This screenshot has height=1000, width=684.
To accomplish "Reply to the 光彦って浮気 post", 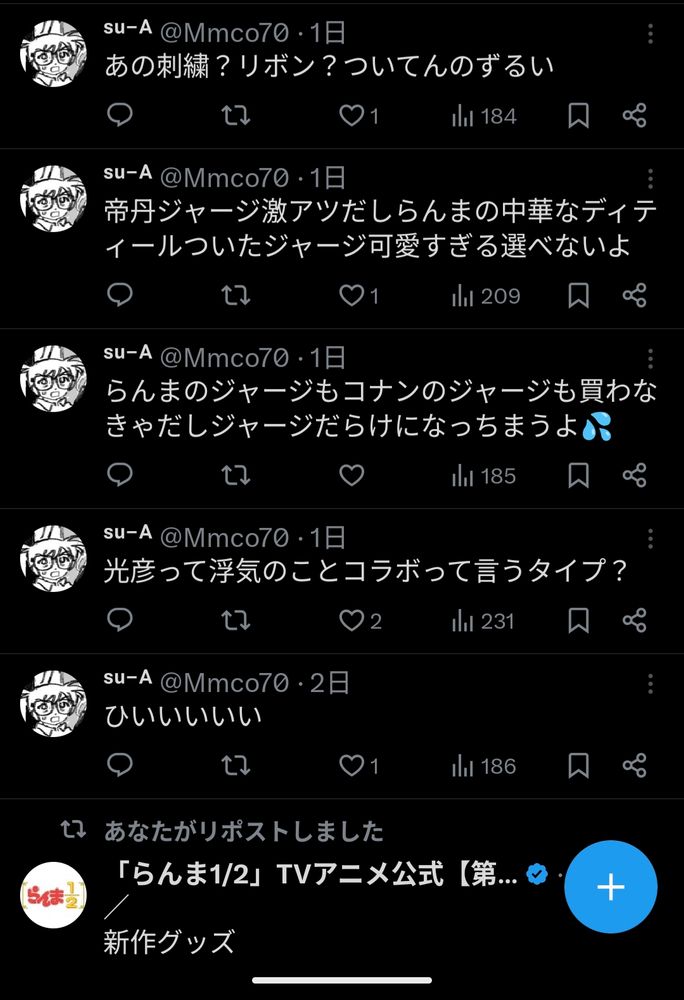I will coord(120,621).
